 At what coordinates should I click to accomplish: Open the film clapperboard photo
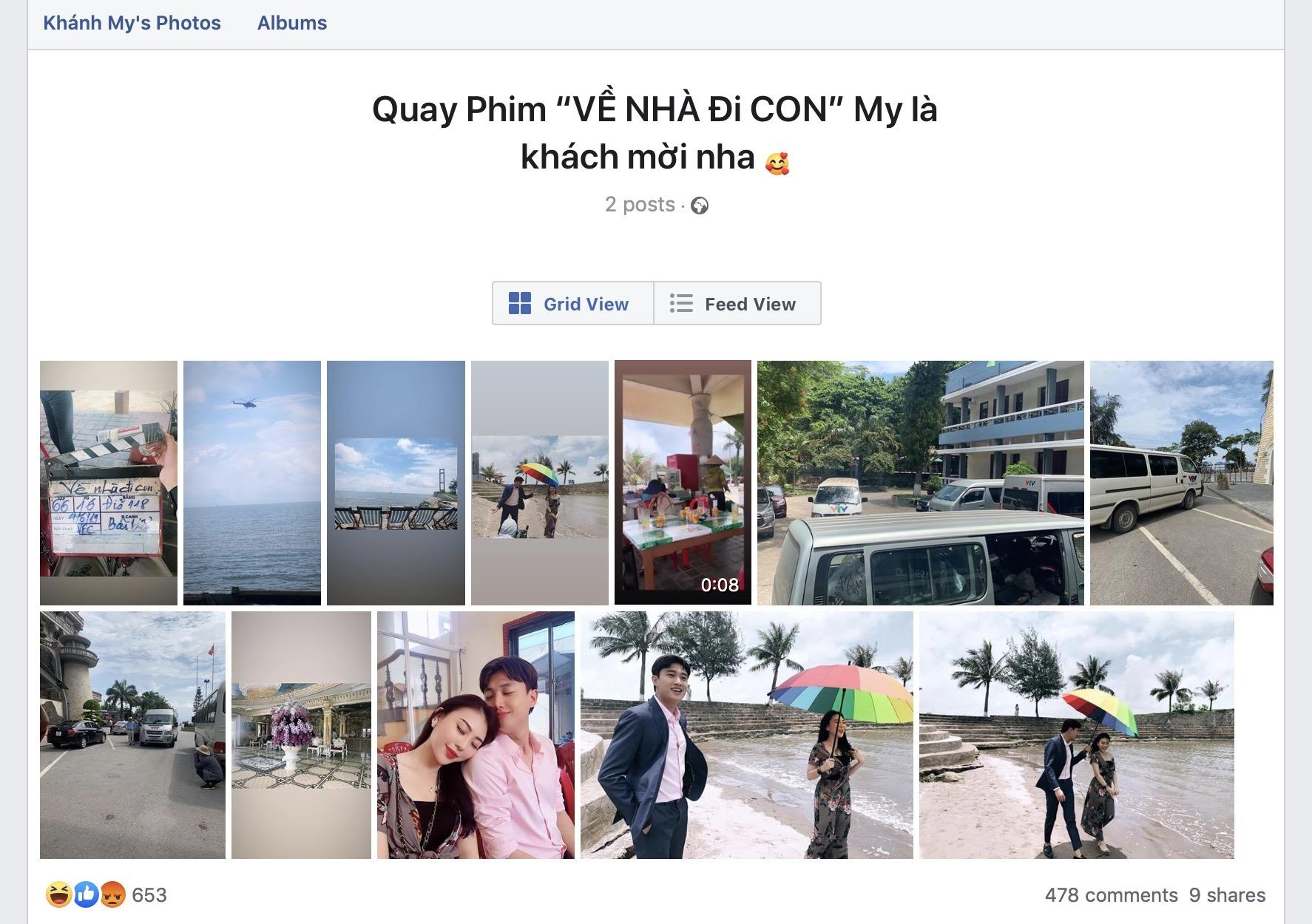coord(109,483)
